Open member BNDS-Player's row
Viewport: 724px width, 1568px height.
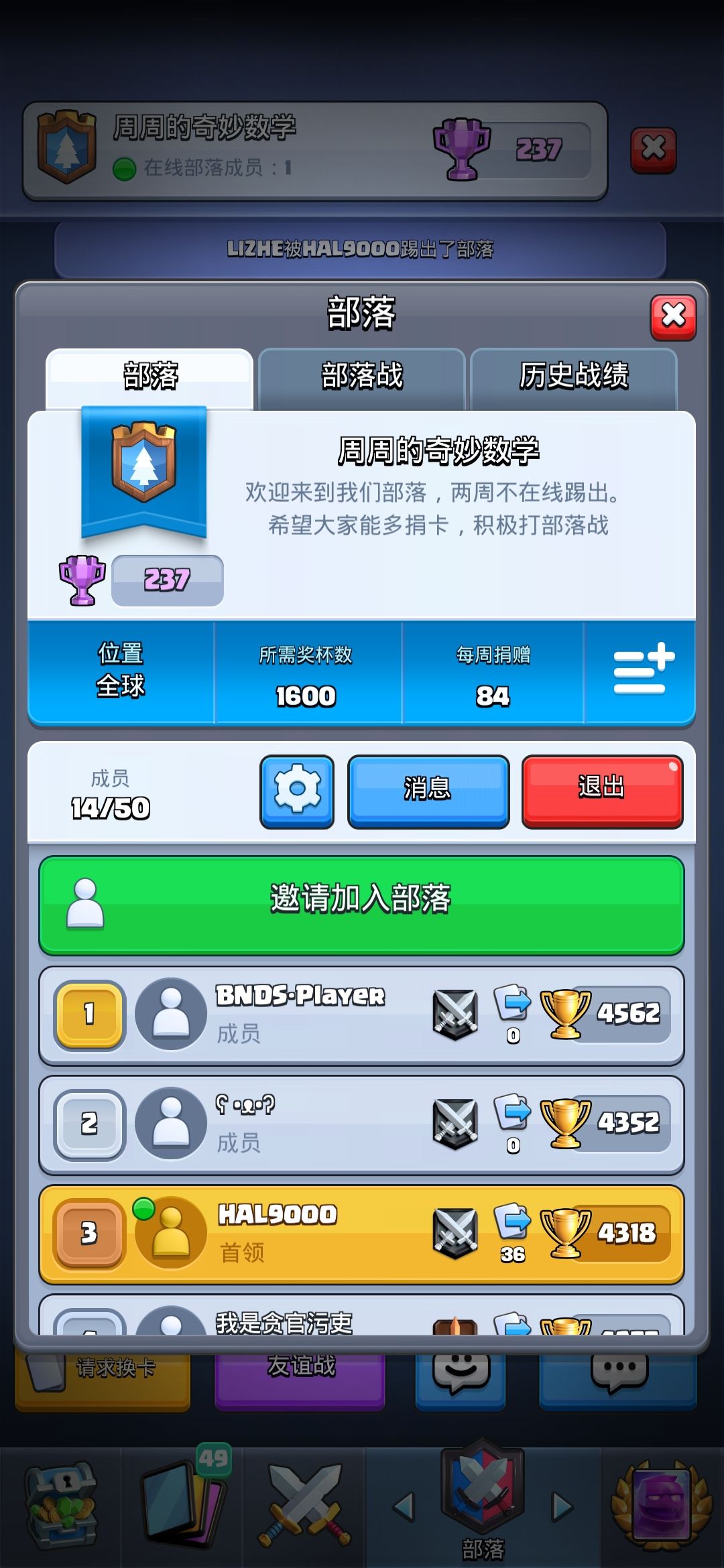pyautogui.click(x=361, y=1016)
